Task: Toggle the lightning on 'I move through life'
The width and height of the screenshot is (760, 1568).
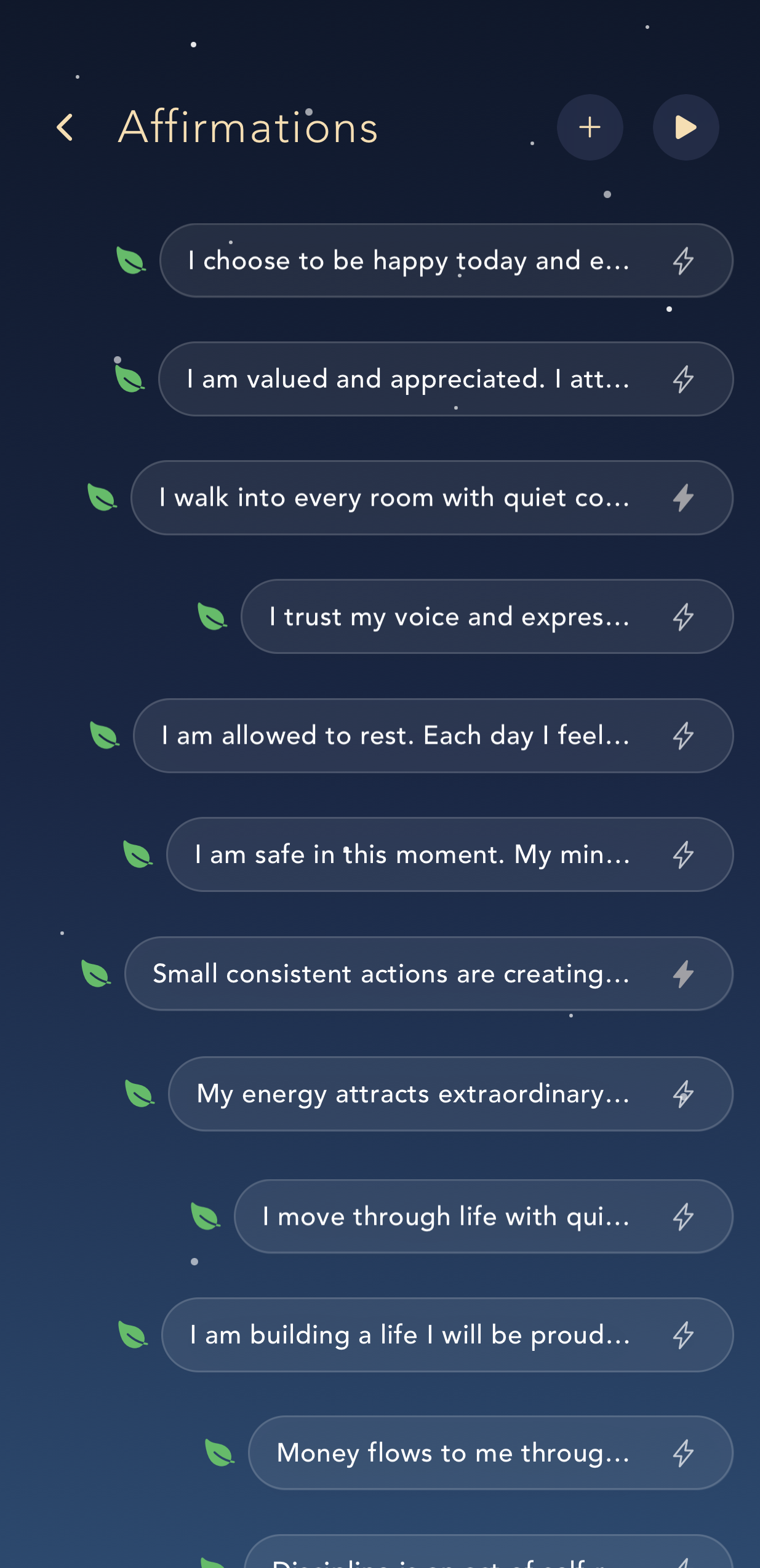Action: (x=682, y=1216)
